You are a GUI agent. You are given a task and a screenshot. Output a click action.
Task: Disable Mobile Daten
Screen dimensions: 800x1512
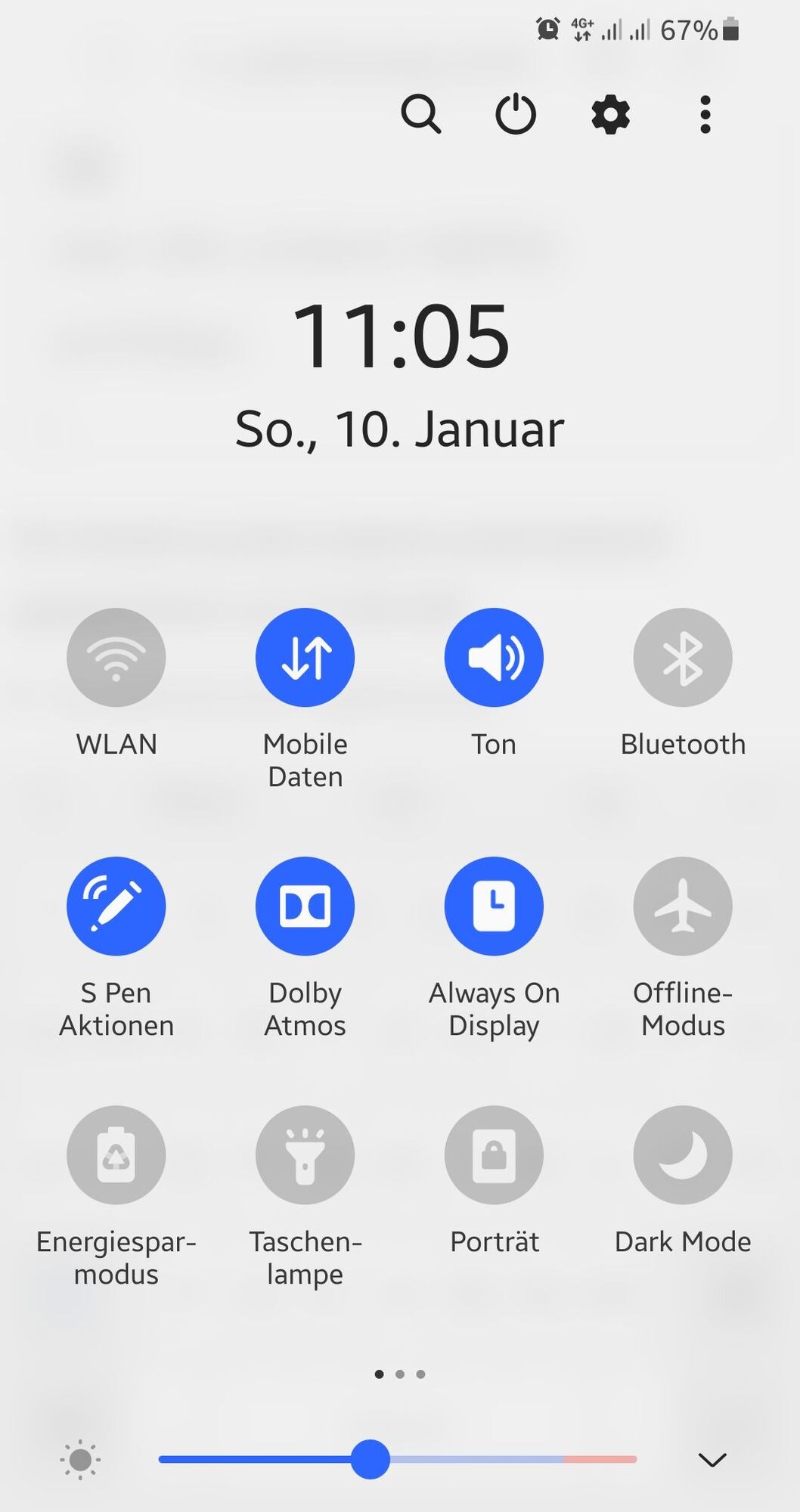305,657
